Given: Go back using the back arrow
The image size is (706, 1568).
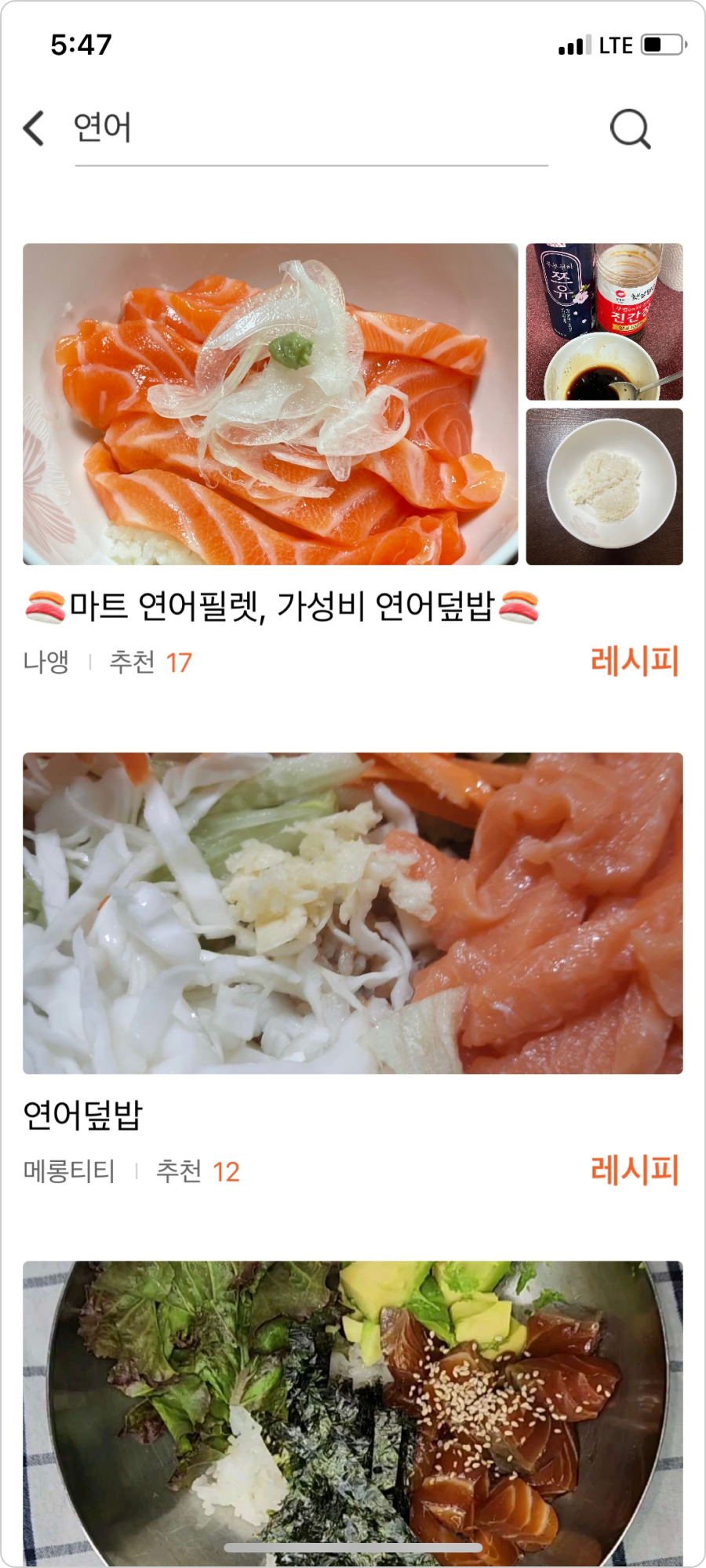Looking at the screenshot, I should click(x=34, y=128).
